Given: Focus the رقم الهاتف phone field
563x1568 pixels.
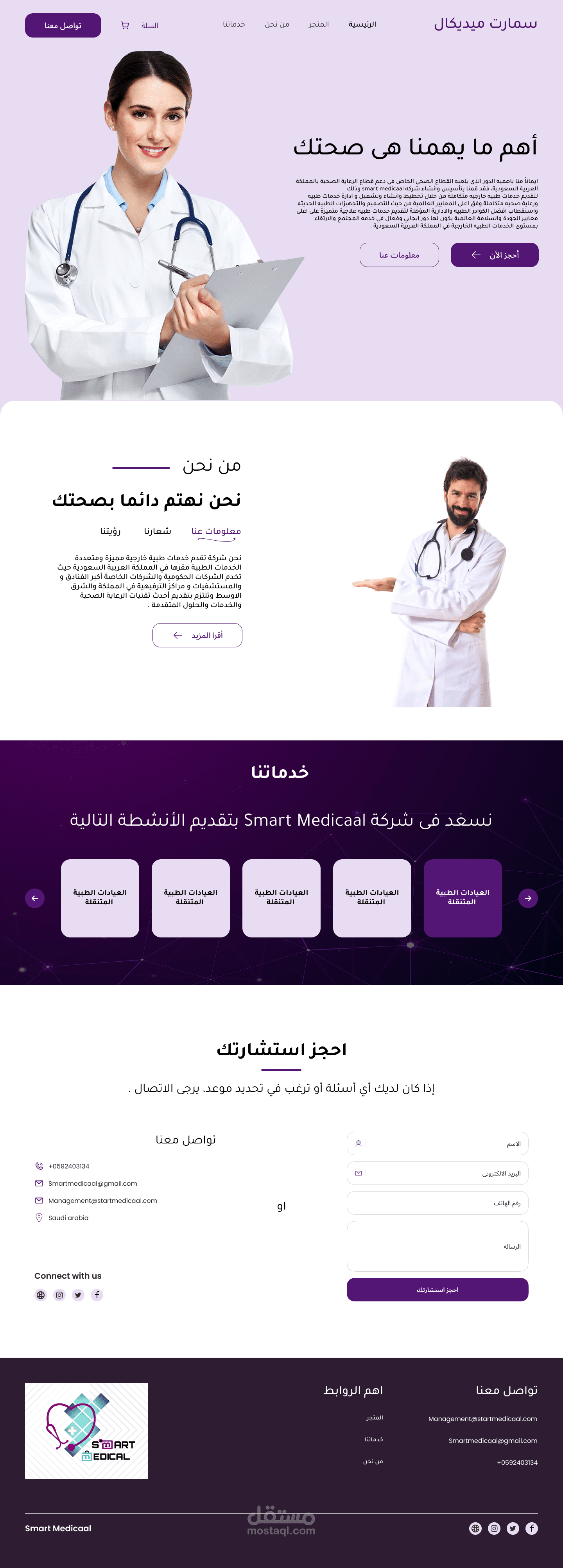Looking at the screenshot, I should [x=437, y=1203].
